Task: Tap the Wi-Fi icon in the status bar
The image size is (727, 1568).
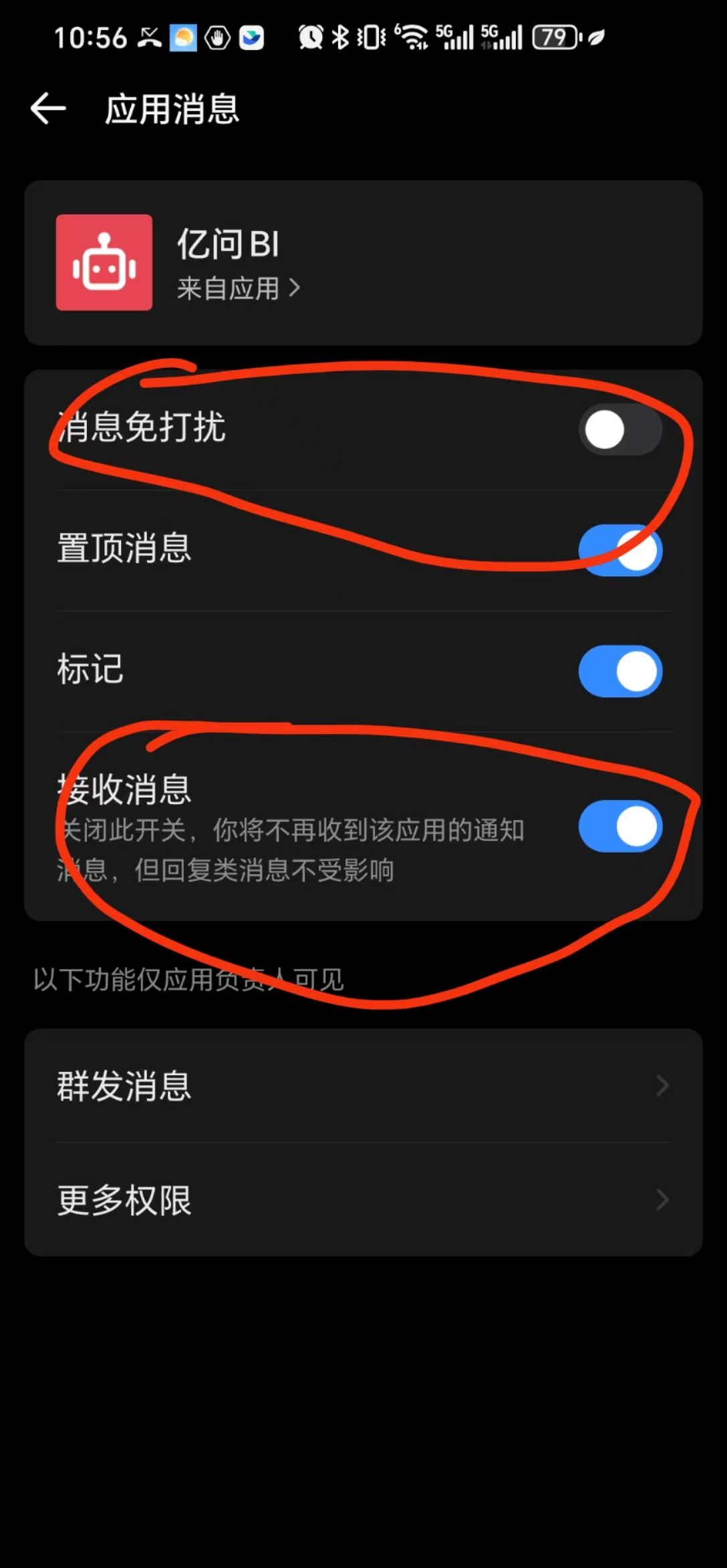Action: [412, 37]
